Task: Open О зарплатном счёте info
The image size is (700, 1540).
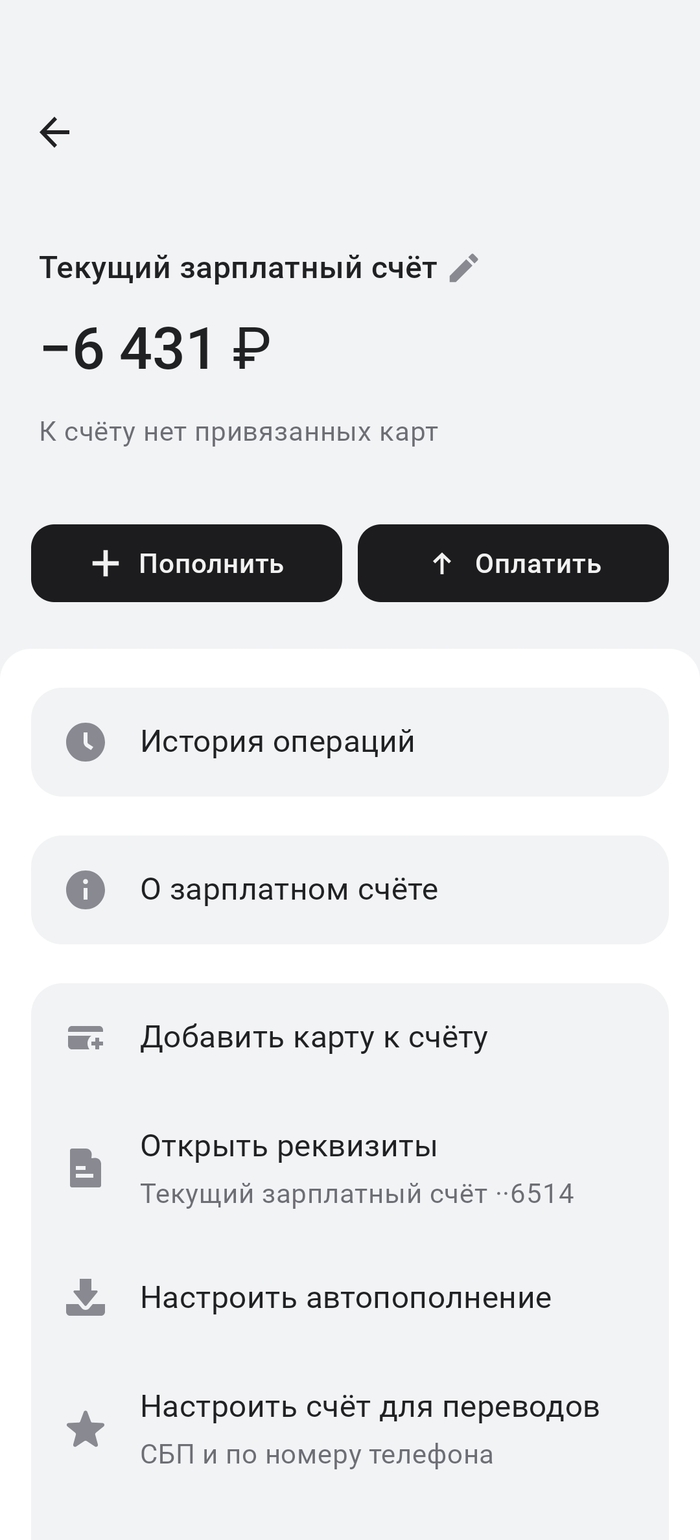Action: 349,890
